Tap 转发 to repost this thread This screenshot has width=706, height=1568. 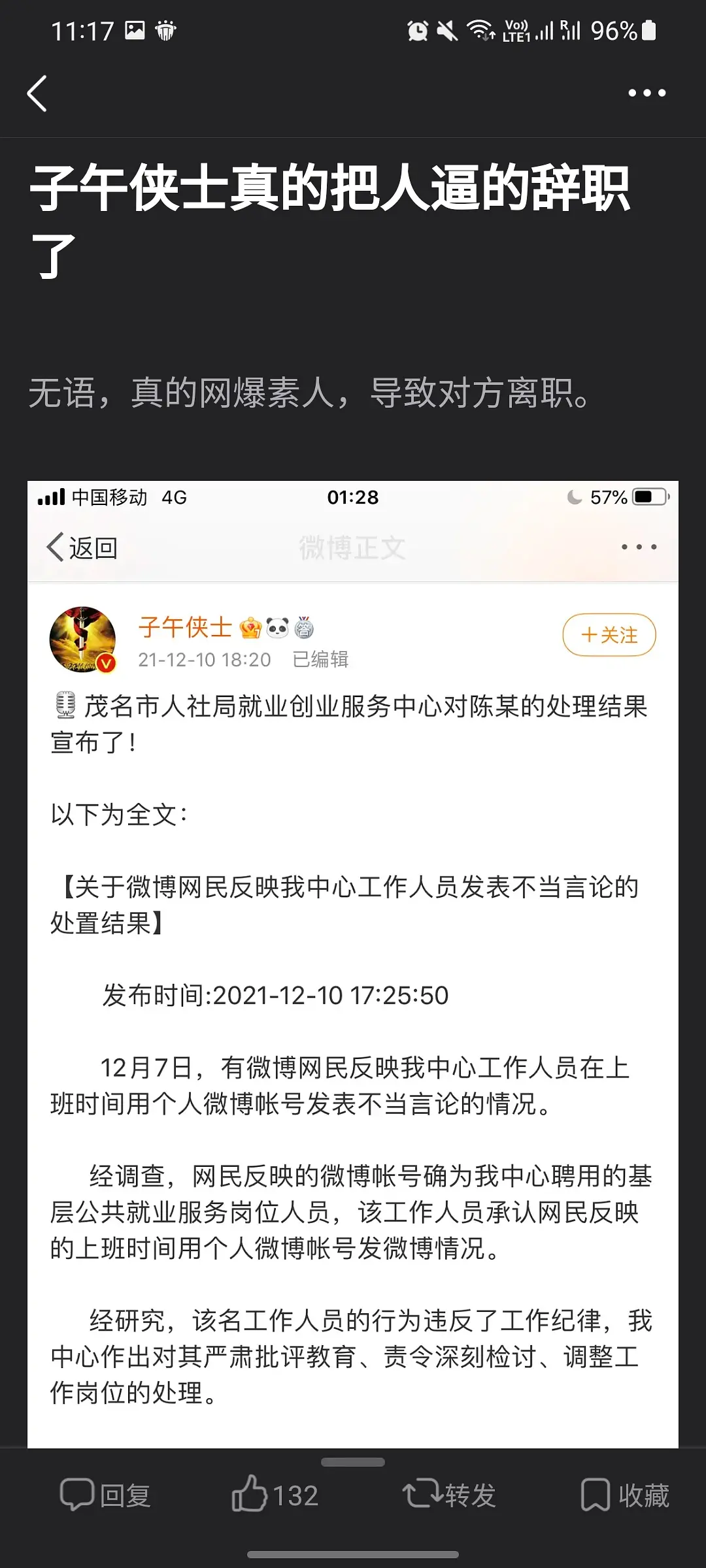[x=449, y=1495]
